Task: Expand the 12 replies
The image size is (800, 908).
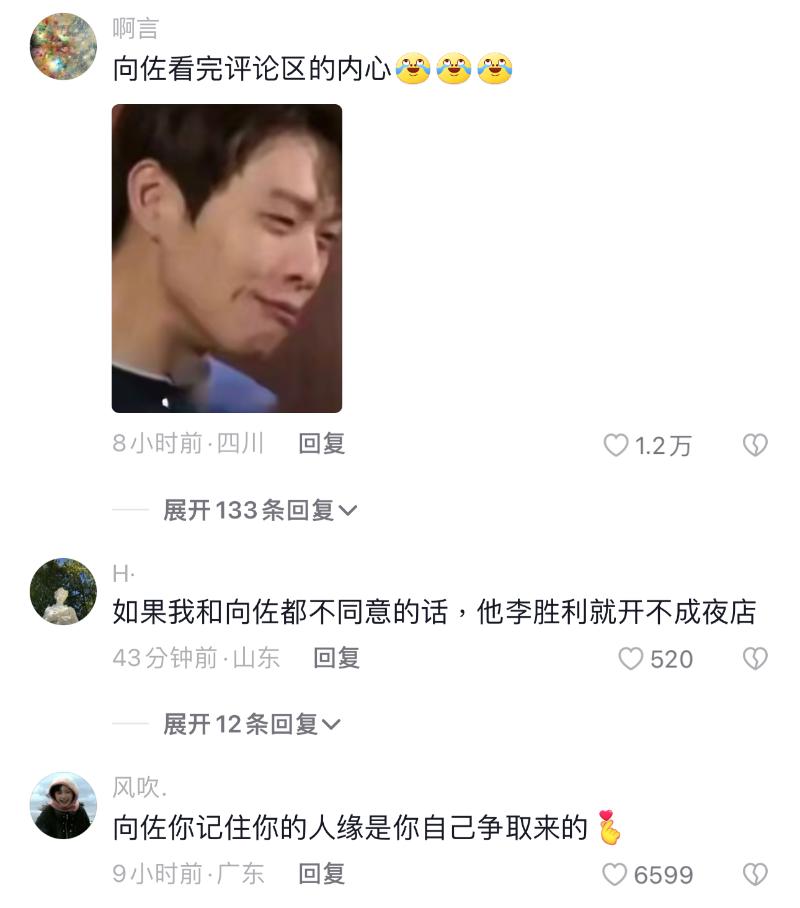Action: [252, 724]
